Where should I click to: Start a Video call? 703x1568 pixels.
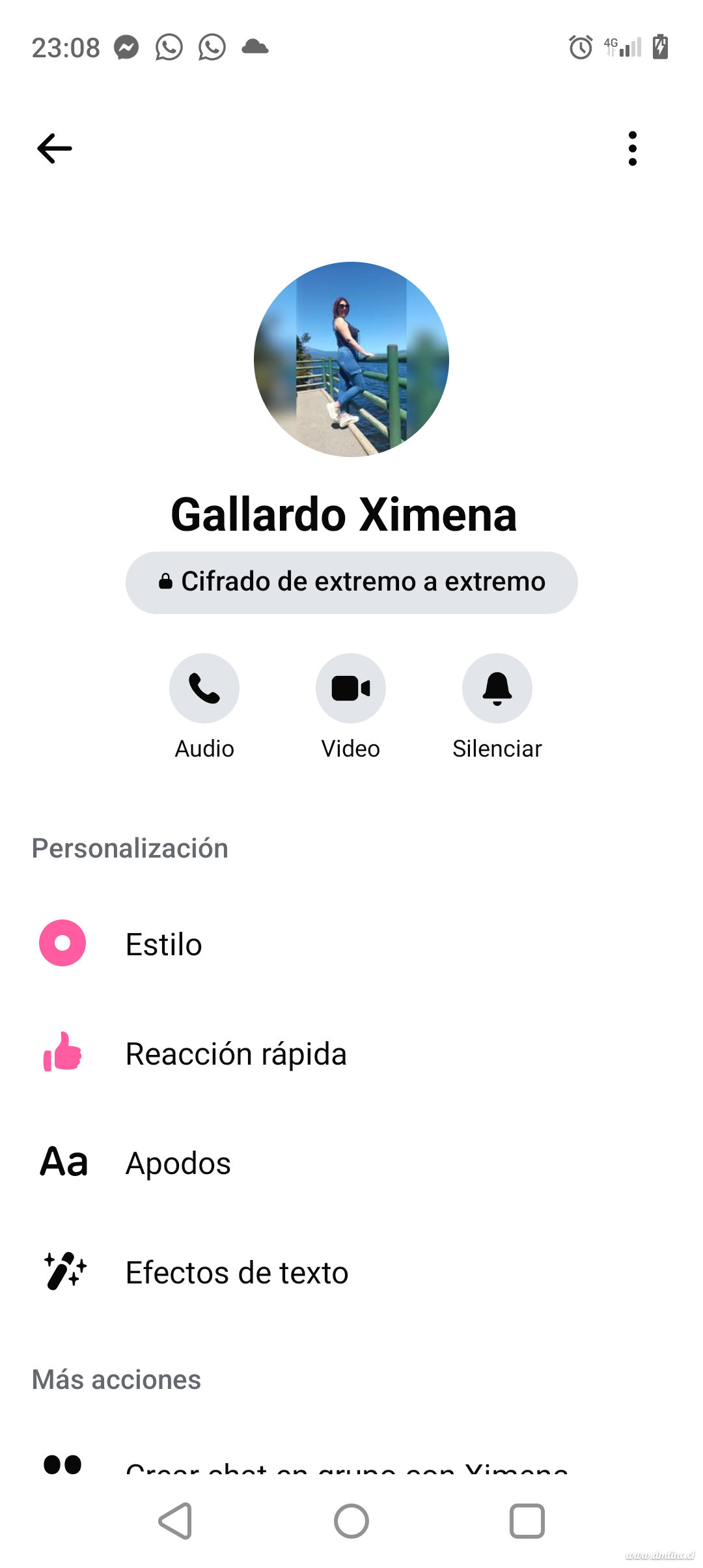(351, 688)
